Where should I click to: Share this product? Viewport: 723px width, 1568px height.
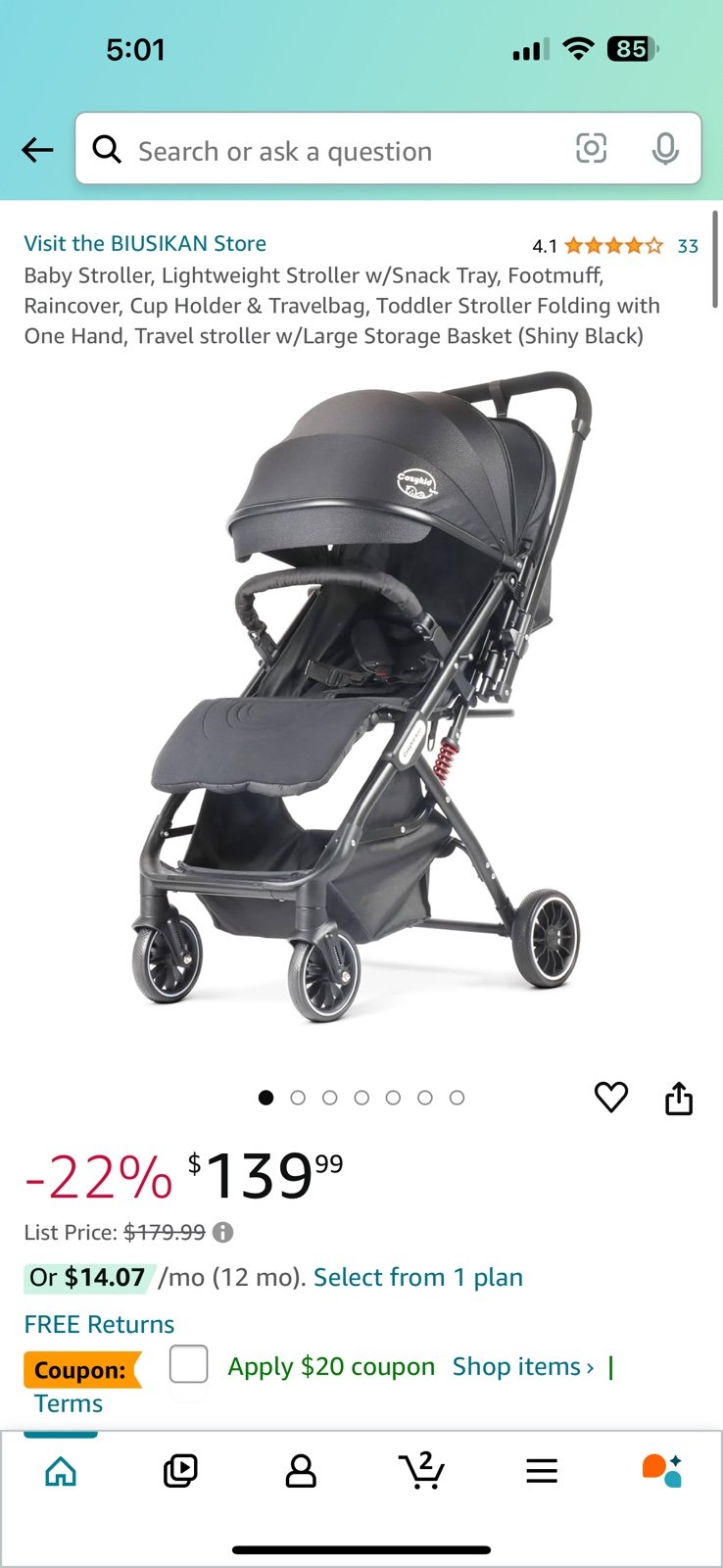click(679, 1098)
